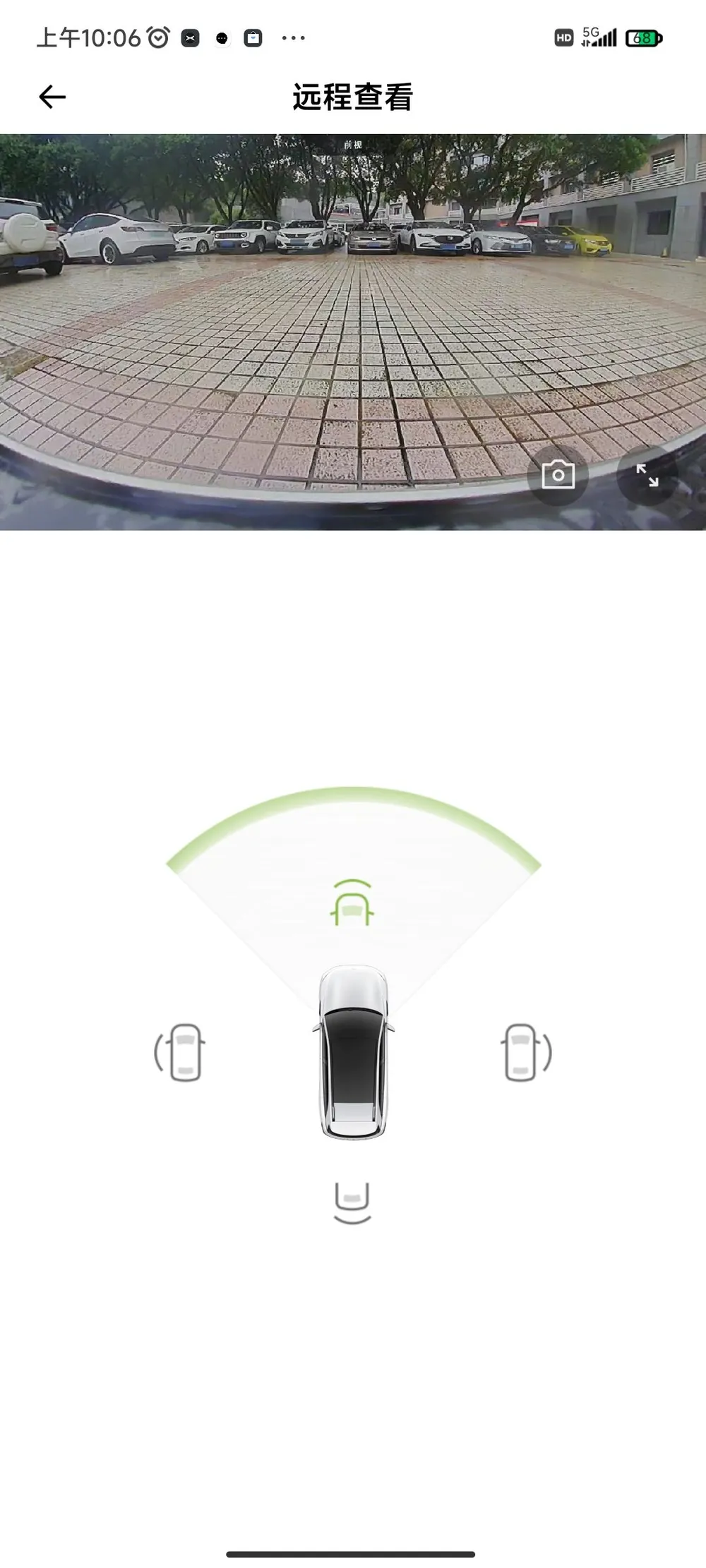Capture a snapshot with the camera icon
The height and width of the screenshot is (1568, 706).
click(x=558, y=475)
